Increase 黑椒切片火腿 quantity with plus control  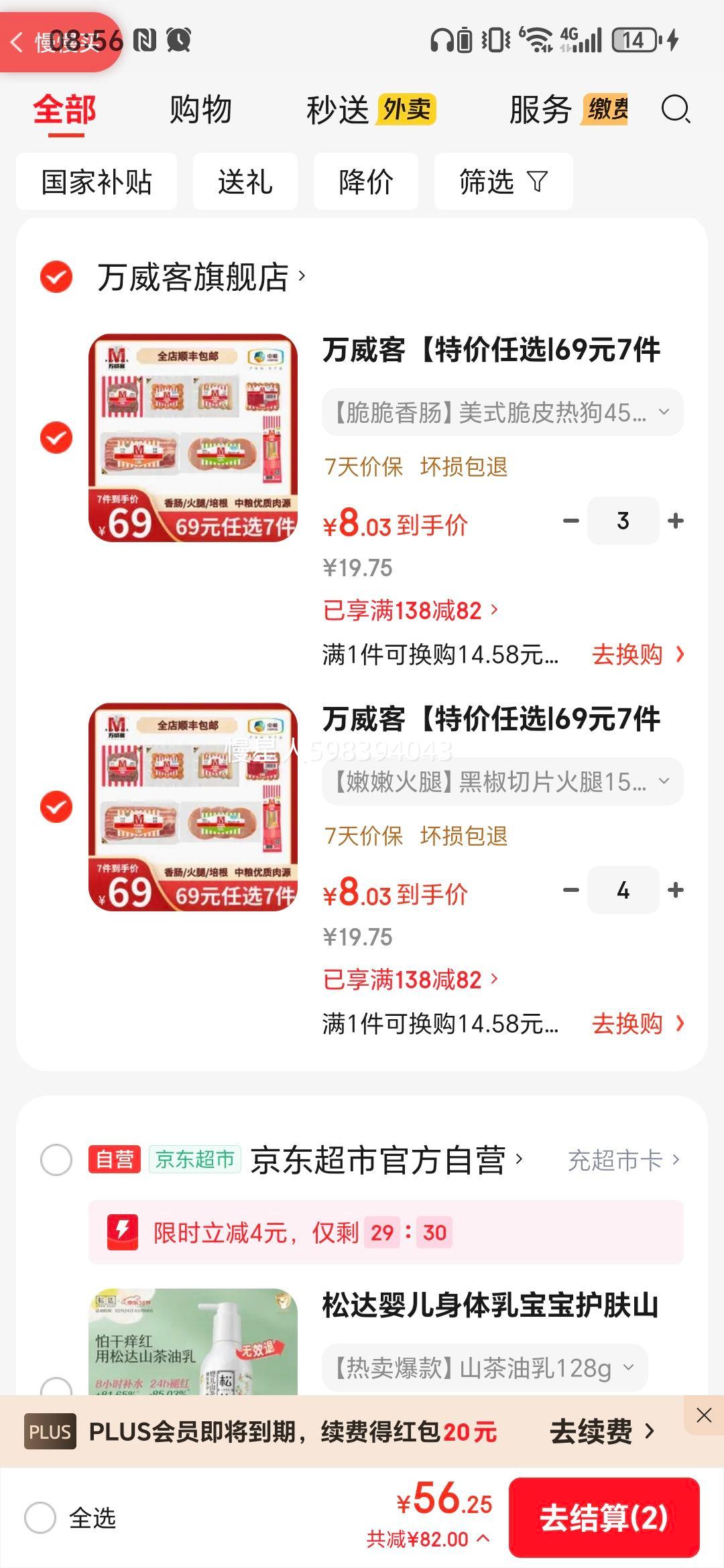click(675, 891)
